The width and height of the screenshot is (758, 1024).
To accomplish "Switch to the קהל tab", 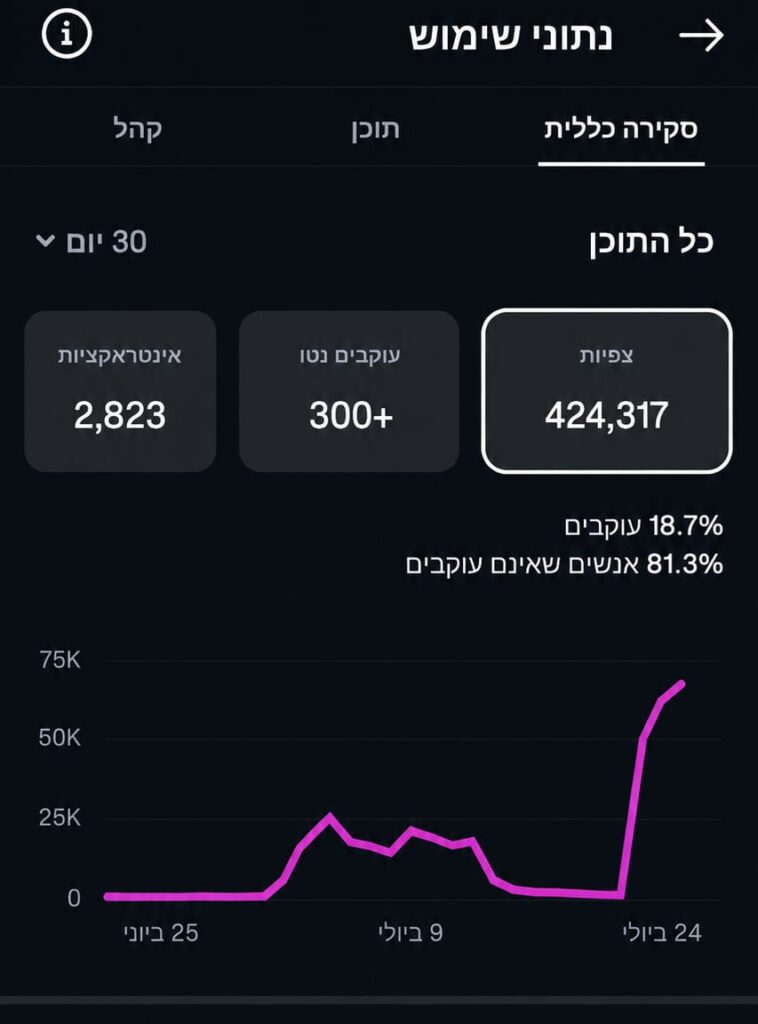I will (x=138, y=128).
